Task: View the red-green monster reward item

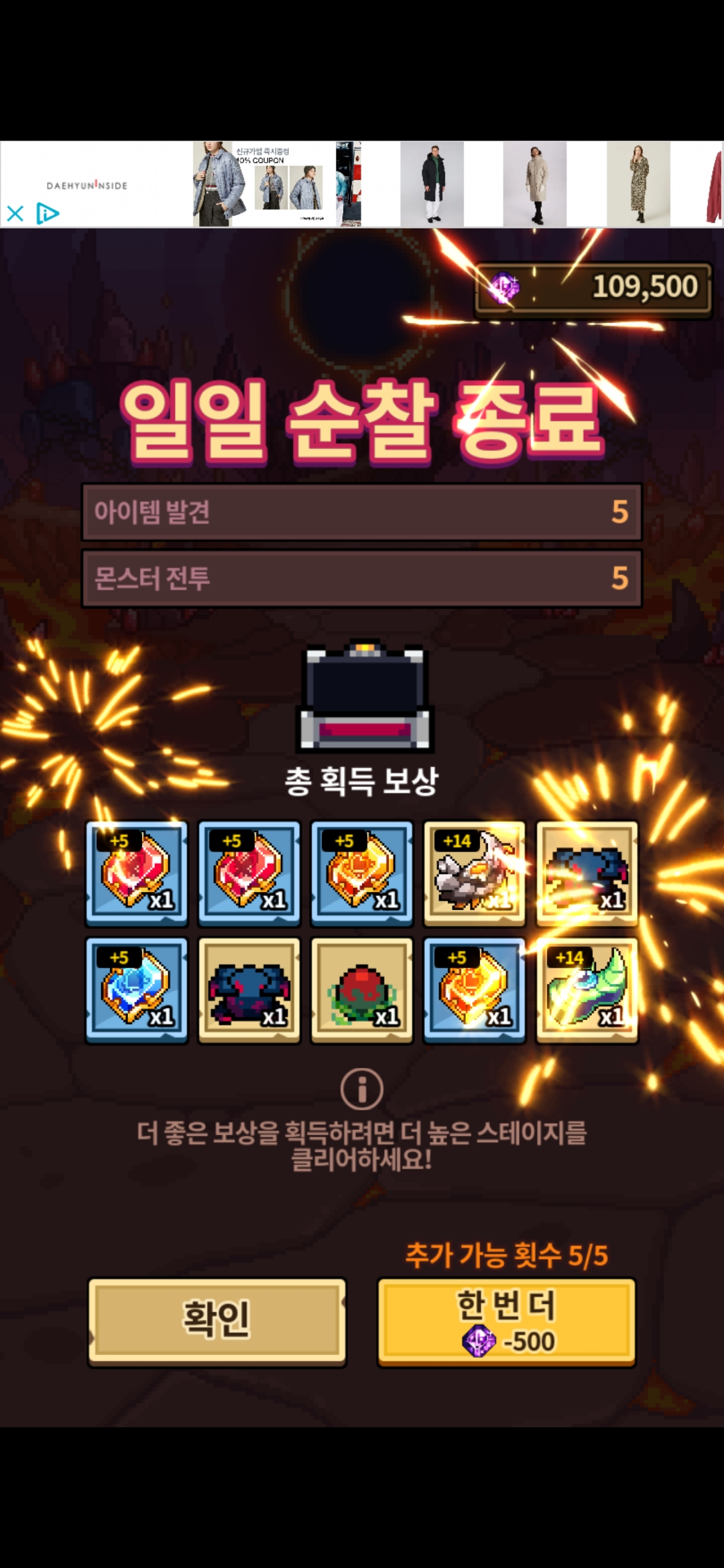Action: 362,990
